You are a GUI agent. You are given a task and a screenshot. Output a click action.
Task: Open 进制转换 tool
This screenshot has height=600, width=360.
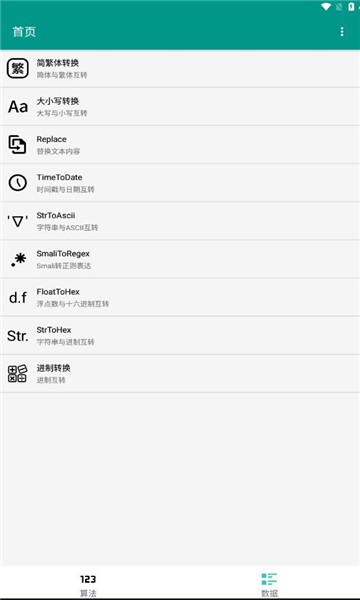pos(180,373)
